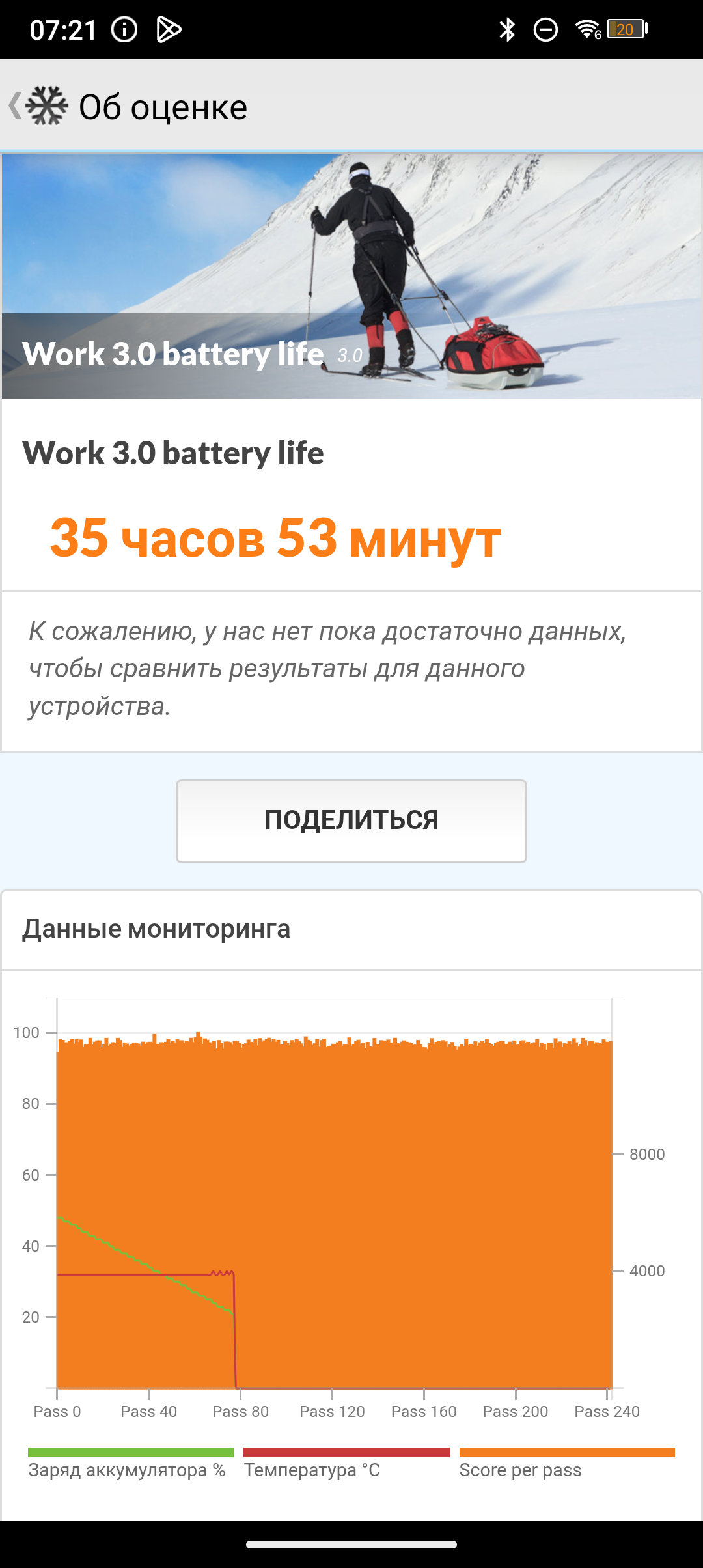Go back via the snowflake arrow
The width and height of the screenshot is (703, 1568).
pyautogui.click(x=38, y=105)
